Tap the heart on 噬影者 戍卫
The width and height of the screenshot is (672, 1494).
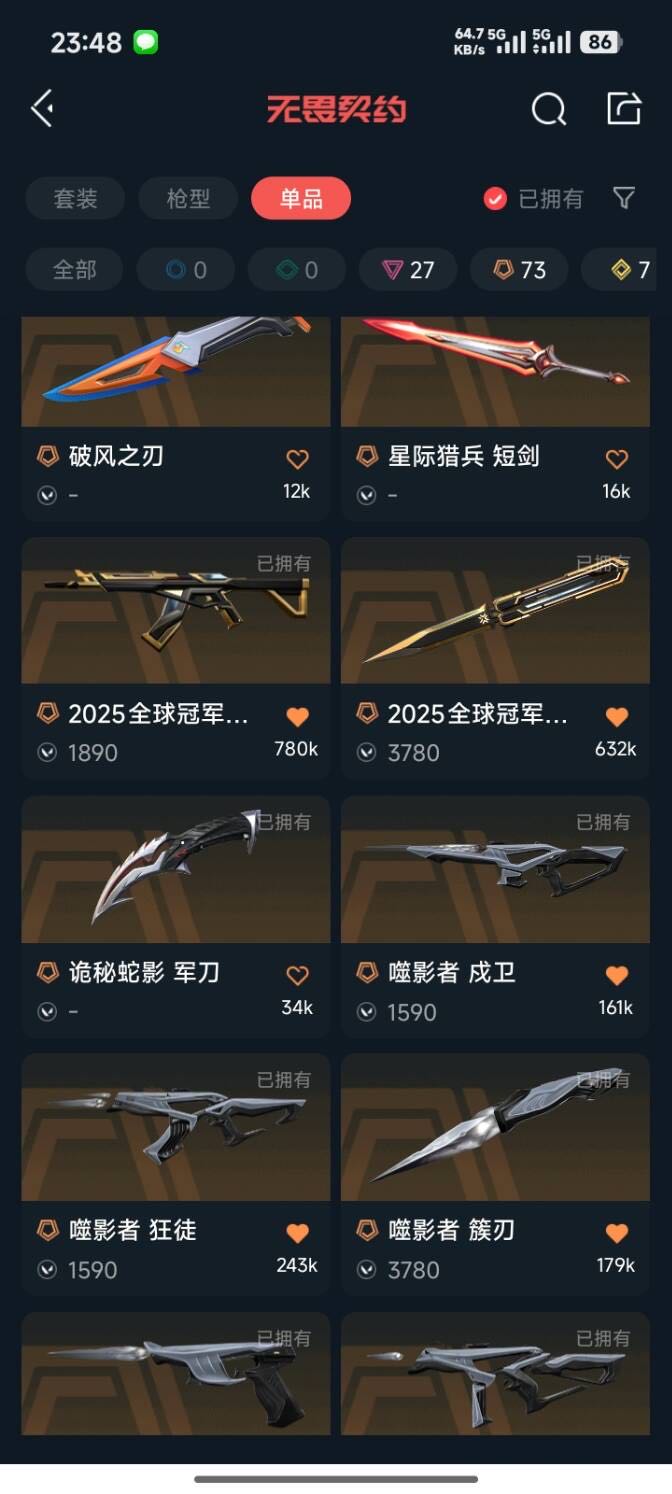(617, 975)
